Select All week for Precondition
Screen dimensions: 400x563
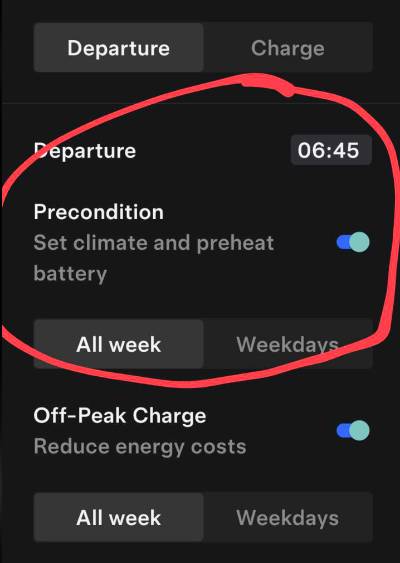119,344
